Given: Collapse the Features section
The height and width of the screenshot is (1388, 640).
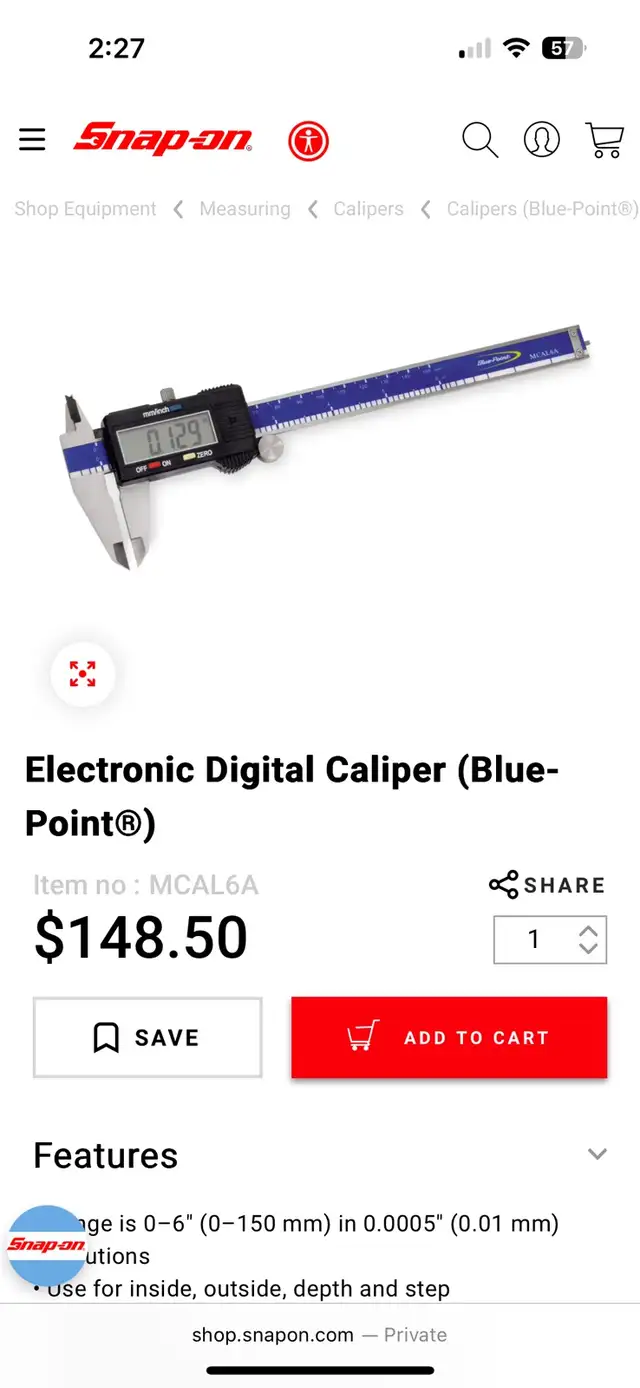Looking at the screenshot, I should click(x=597, y=1154).
